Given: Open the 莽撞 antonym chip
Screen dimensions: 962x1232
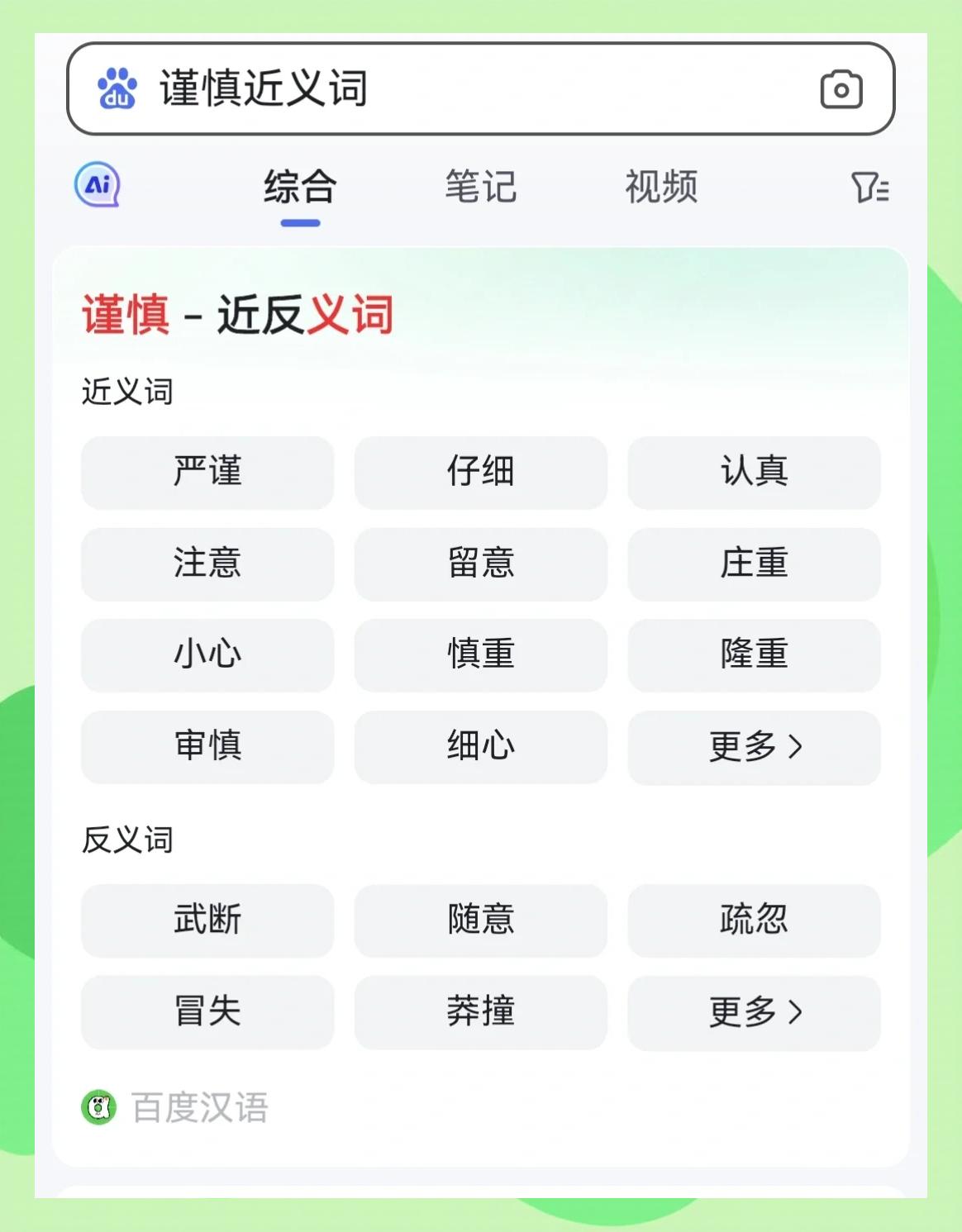Looking at the screenshot, I should tap(481, 1011).
